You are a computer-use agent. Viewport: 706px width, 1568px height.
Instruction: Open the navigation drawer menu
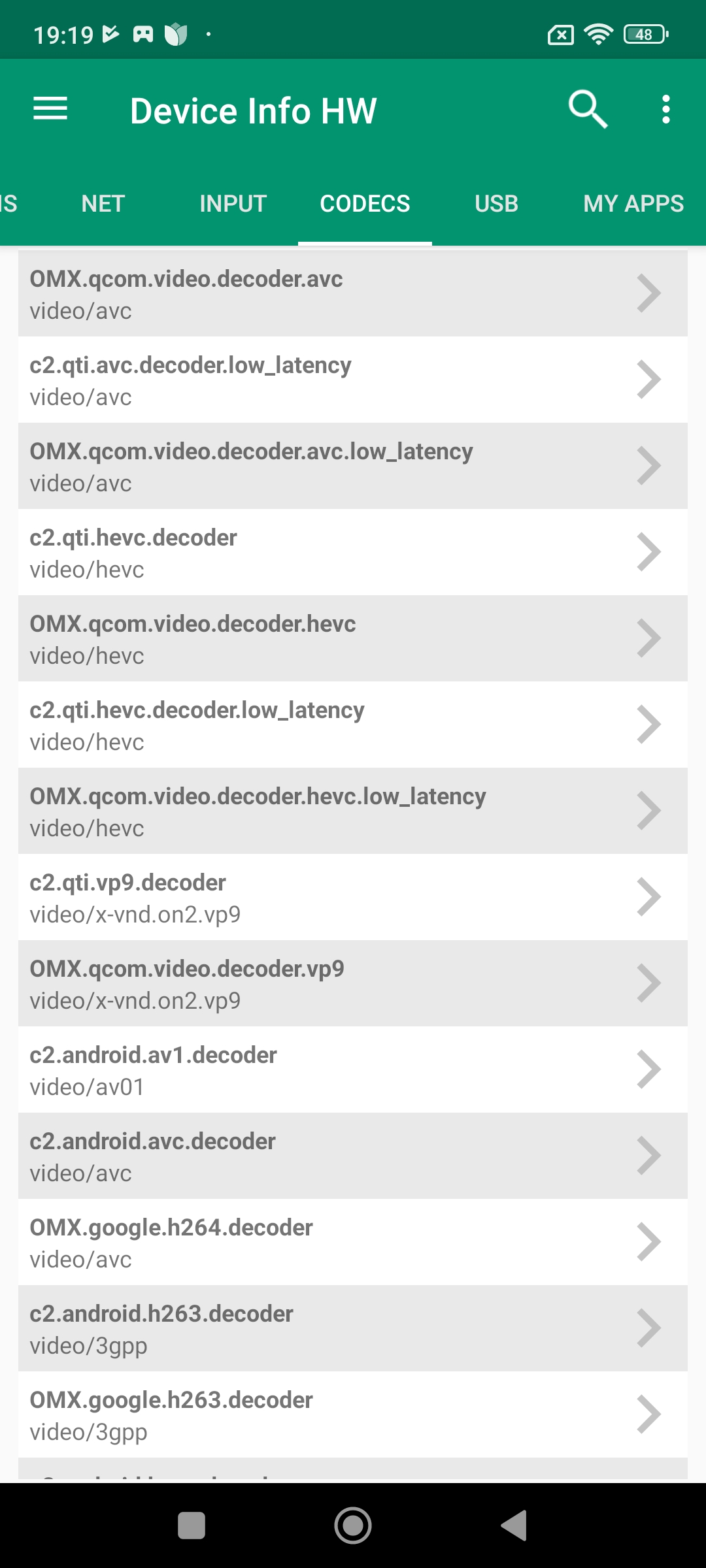coord(50,109)
